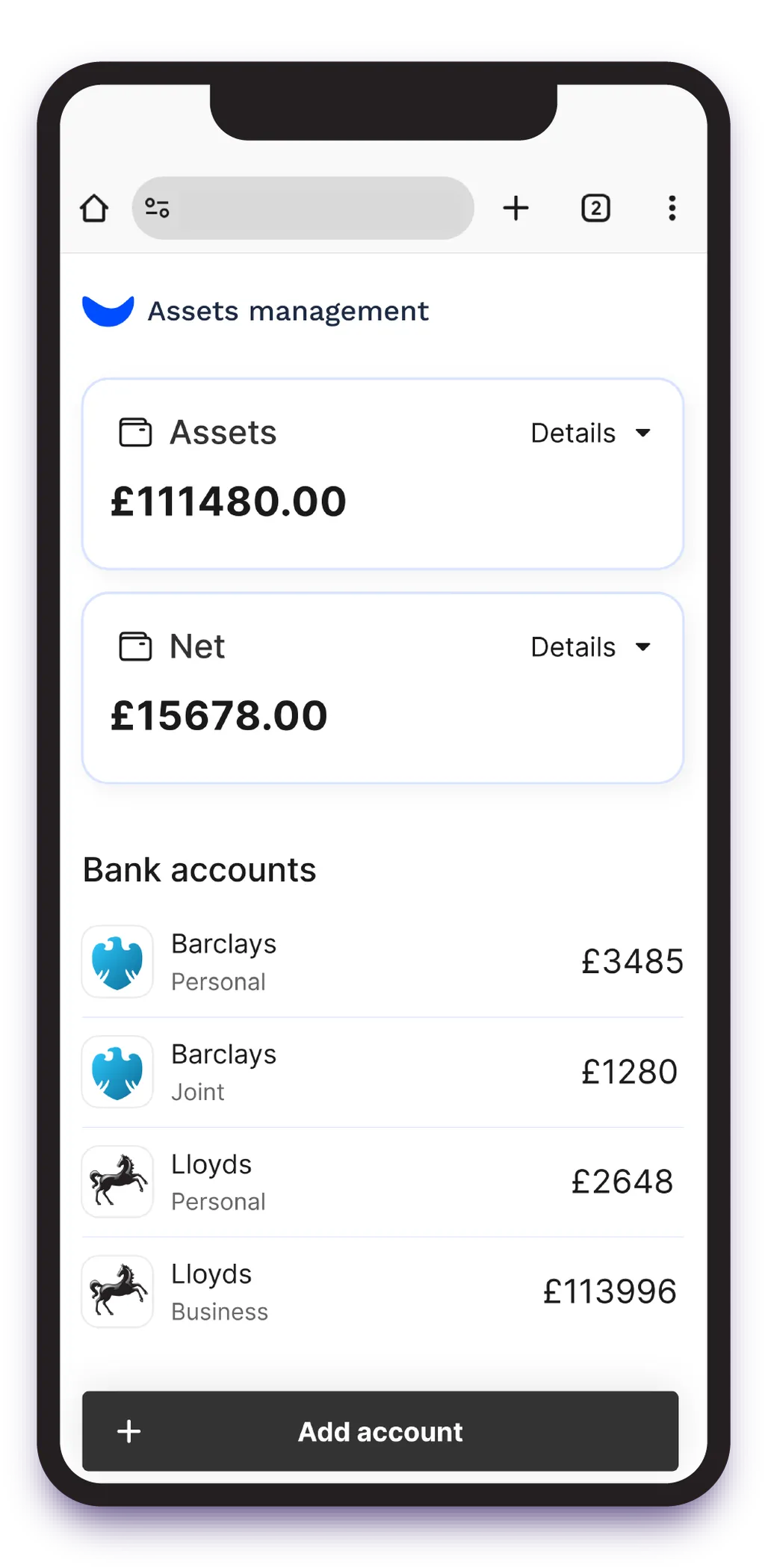Image resolution: width=765 pixels, height=1568 pixels.
Task: Open the browser overflow menu
Action: (x=672, y=209)
